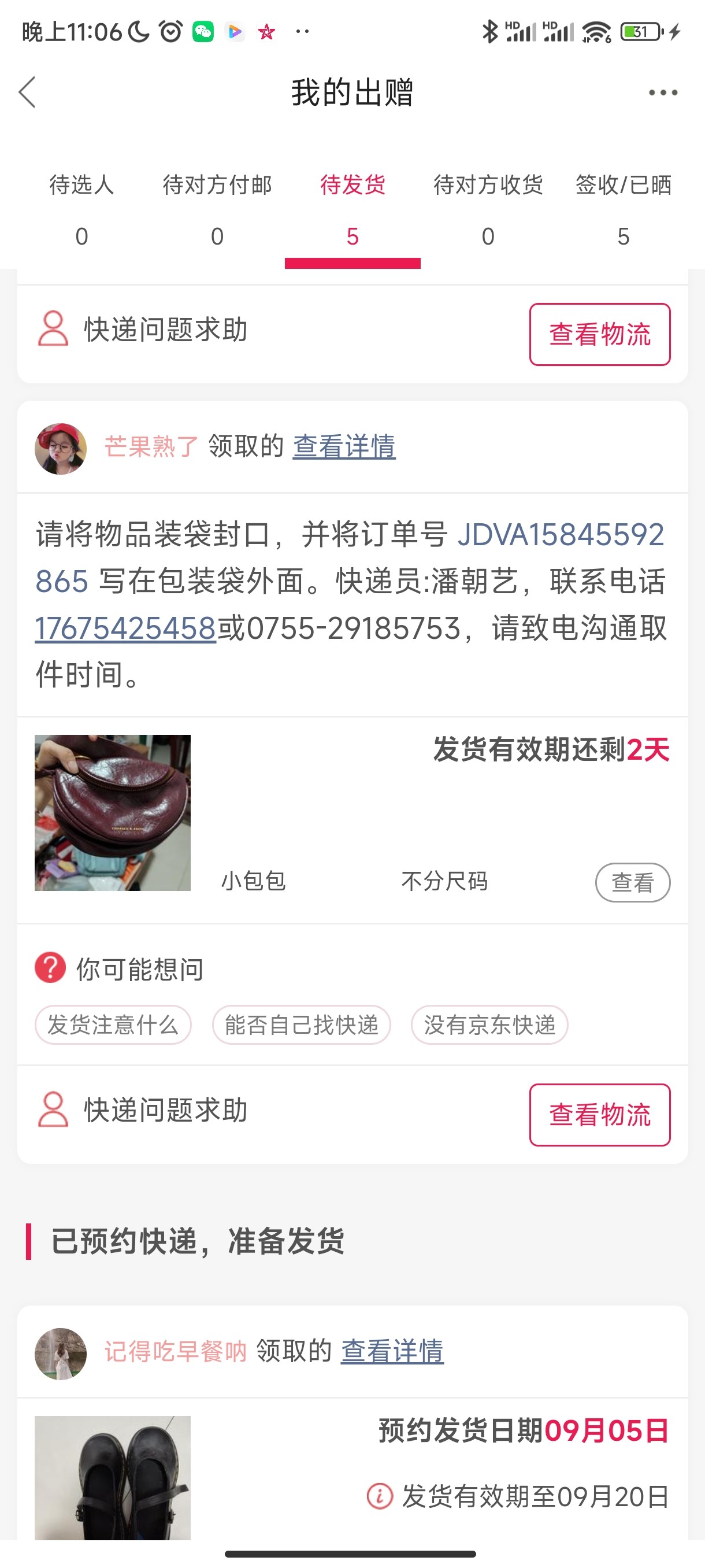This screenshot has width=705, height=1568.
Task: View 查看物流 for the 小包包 order
Action: coord(599,1115)
